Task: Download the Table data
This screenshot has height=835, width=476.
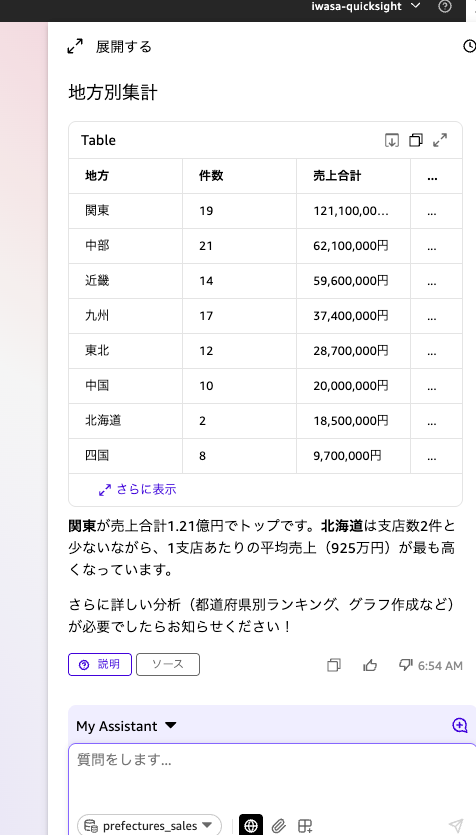Action: [392, 140]
